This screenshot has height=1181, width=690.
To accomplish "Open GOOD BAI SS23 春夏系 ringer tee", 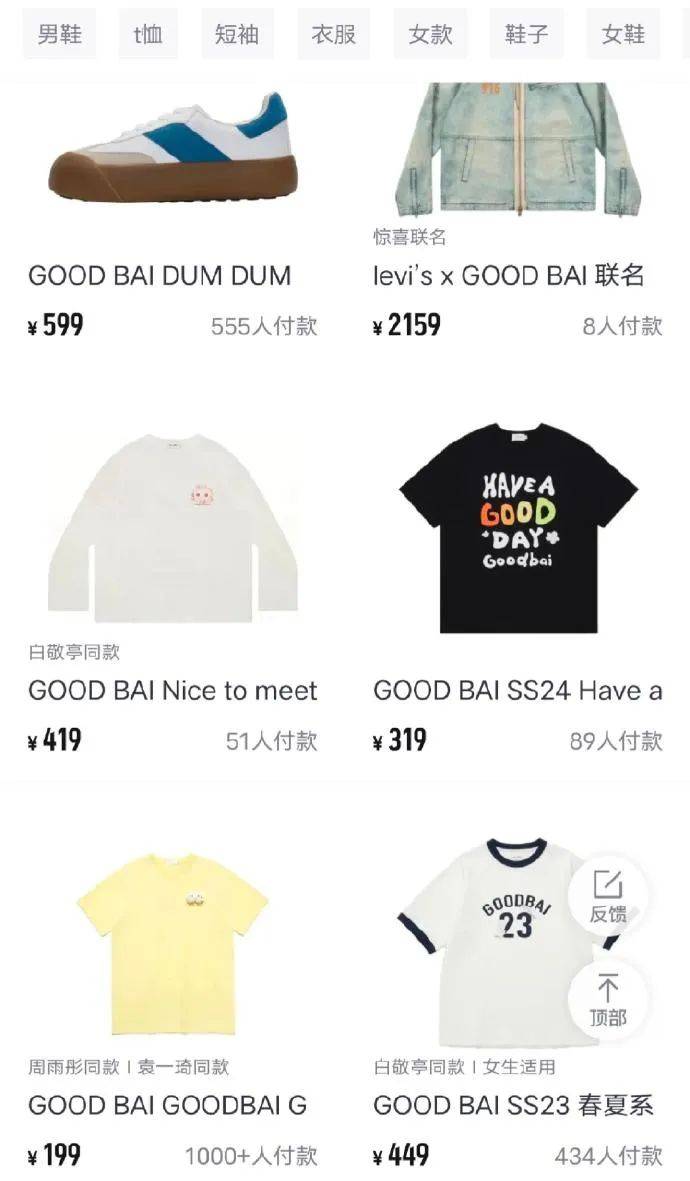I will [518, 1002].
